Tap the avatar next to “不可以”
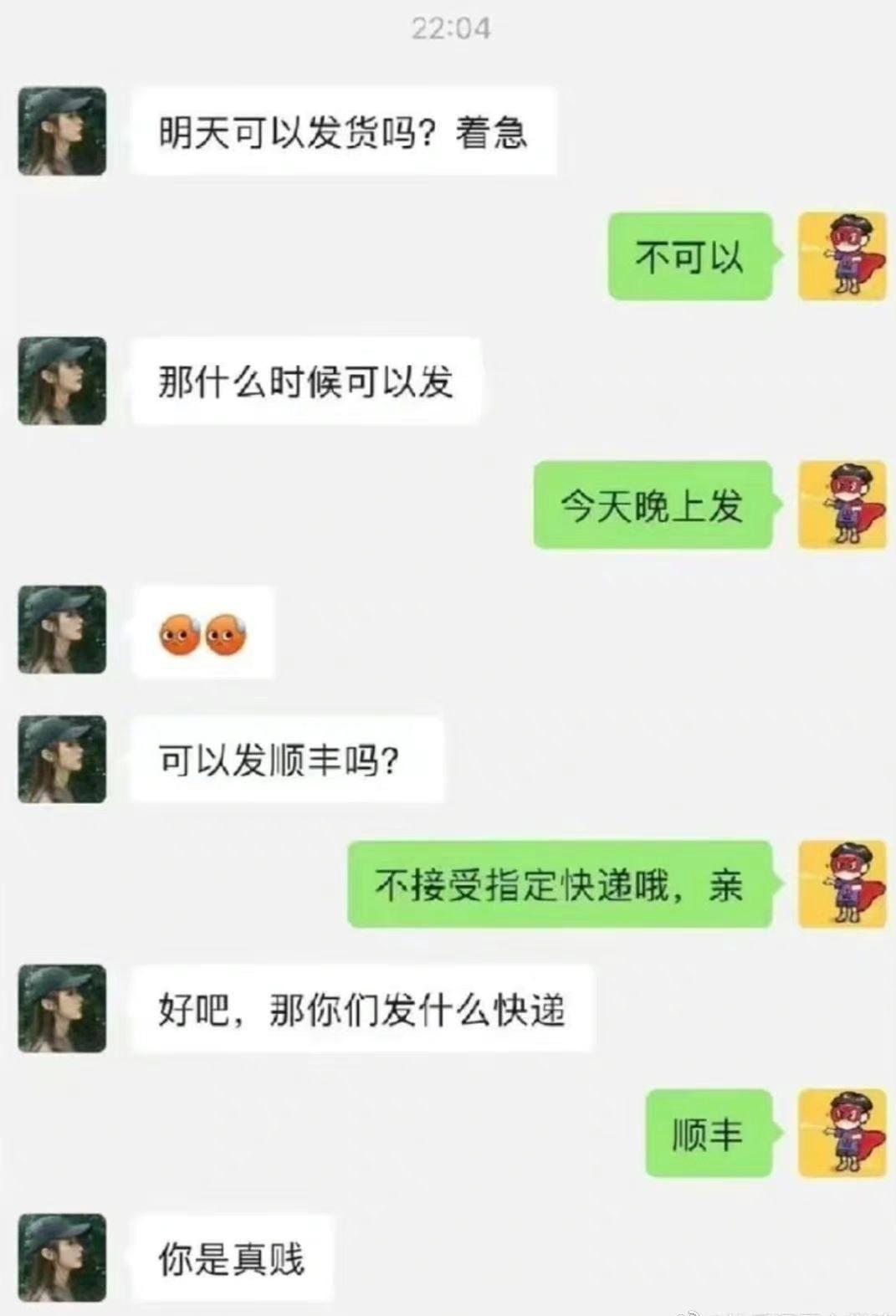 point(842,256)
